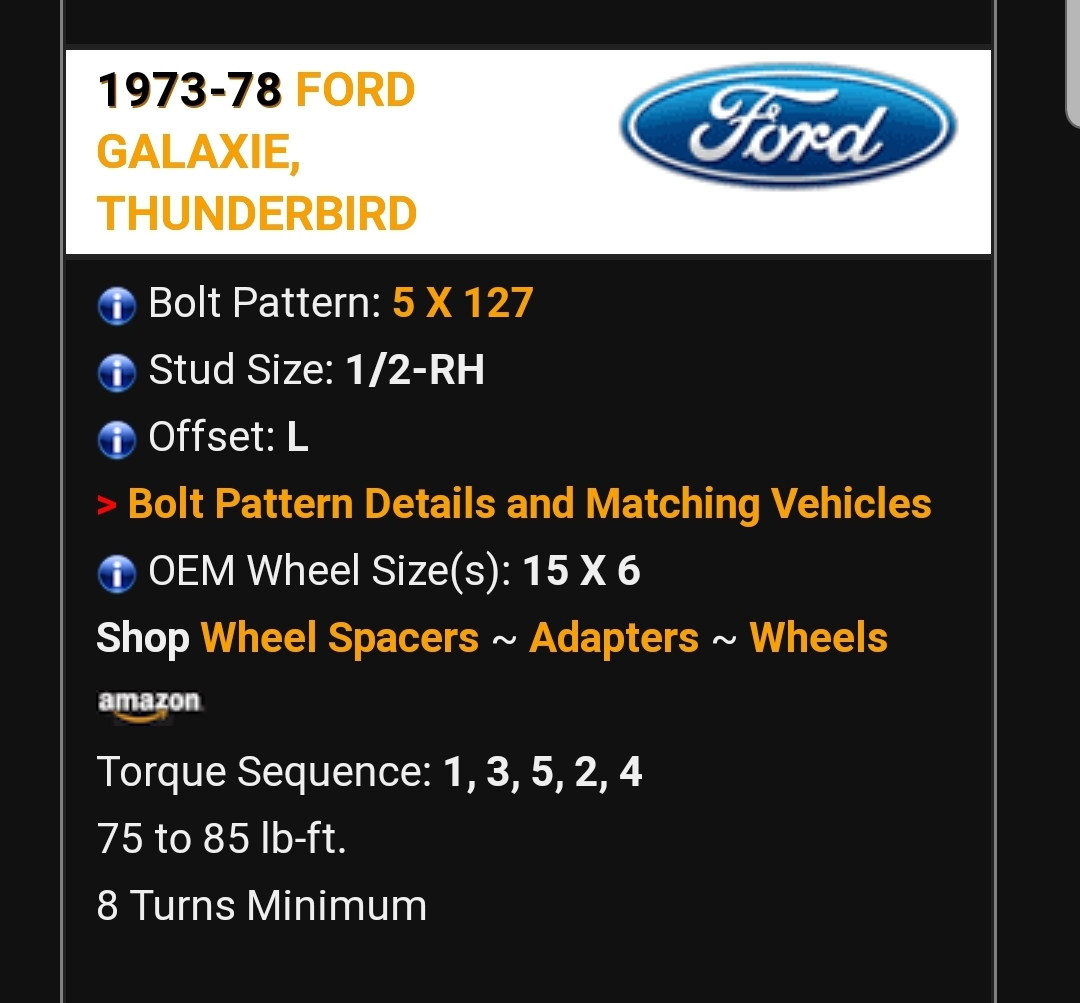
Task: Open the 5 X 127 bolt pattern link
Action: pyautogui.click(x=462, y=303)
